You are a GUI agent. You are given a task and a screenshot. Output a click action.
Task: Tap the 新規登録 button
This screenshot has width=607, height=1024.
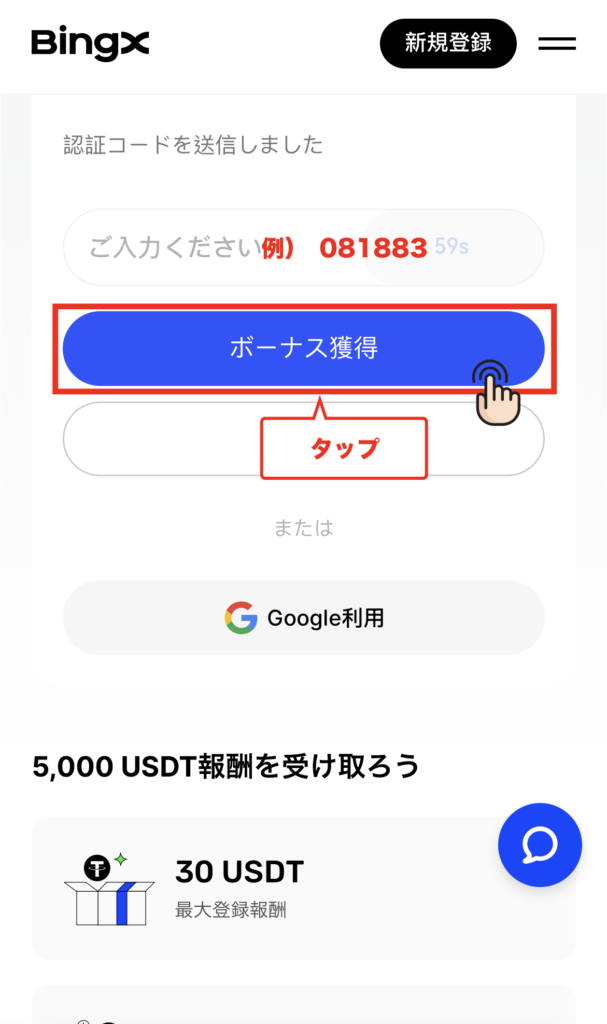(x=448, y=43)
